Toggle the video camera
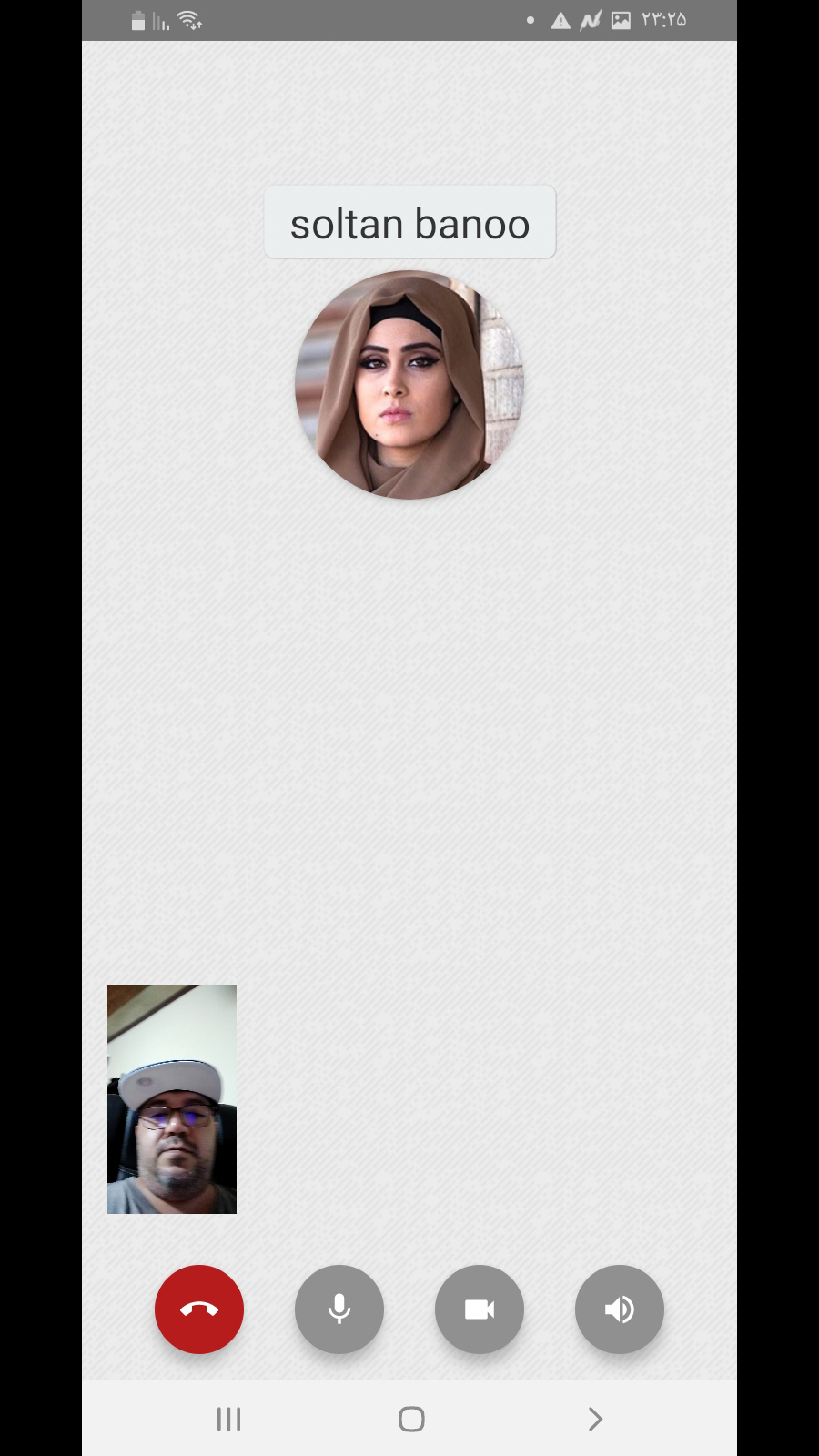The height and width of the screenshot is (1456, 819). point(480,1309)
